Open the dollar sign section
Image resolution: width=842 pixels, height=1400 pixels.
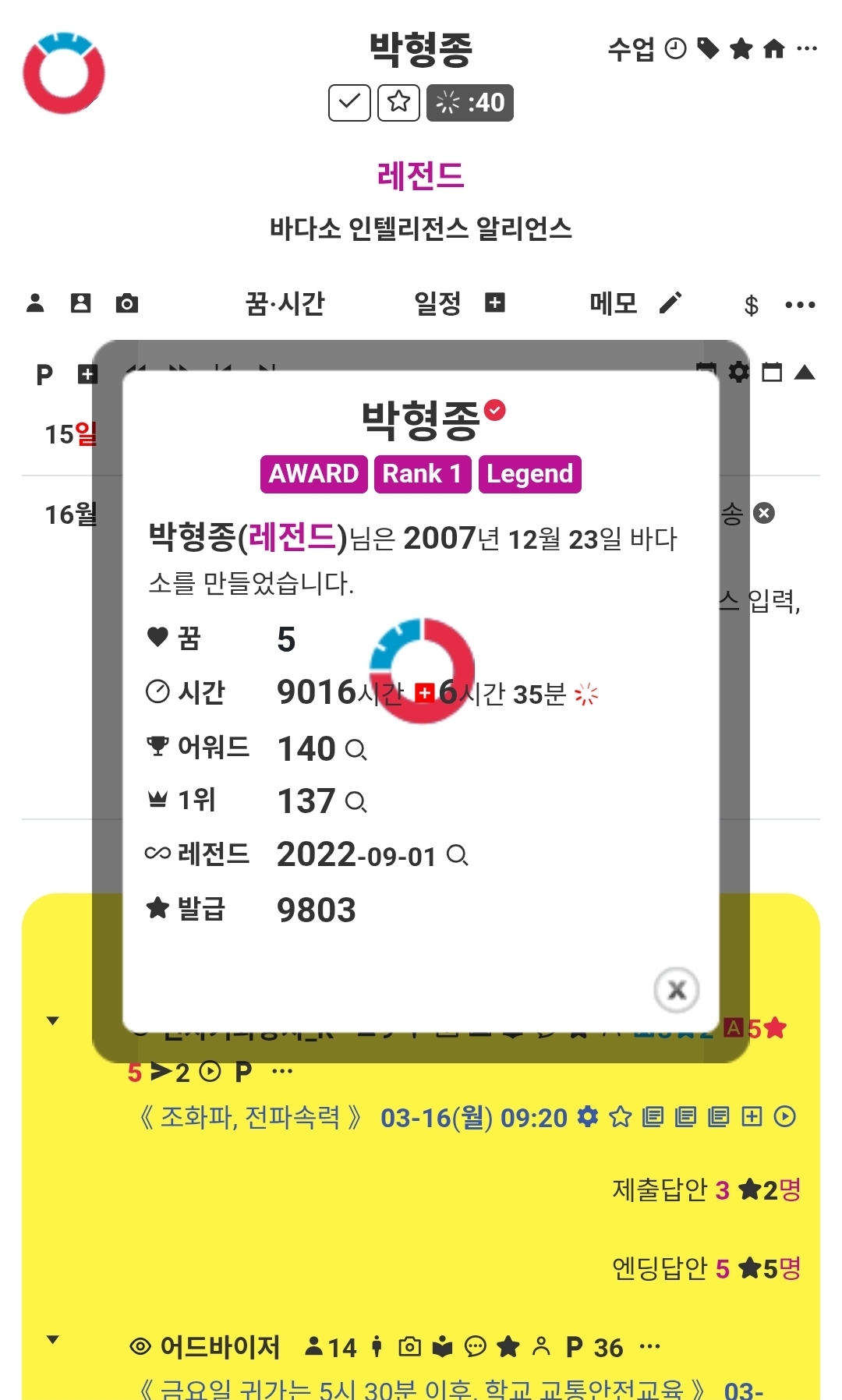pos(751,305)
